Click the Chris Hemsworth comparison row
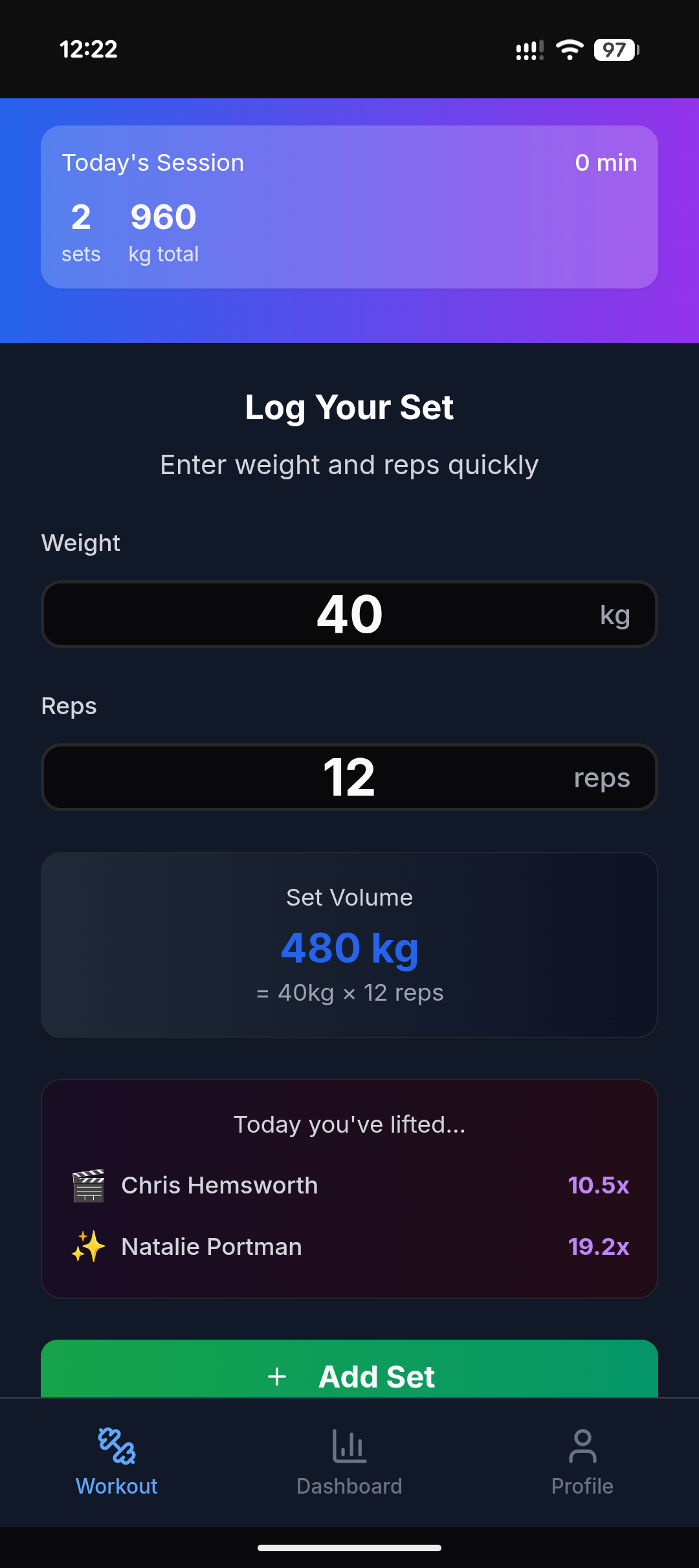Screen dimensions: 699x1568 [349, 1186]
